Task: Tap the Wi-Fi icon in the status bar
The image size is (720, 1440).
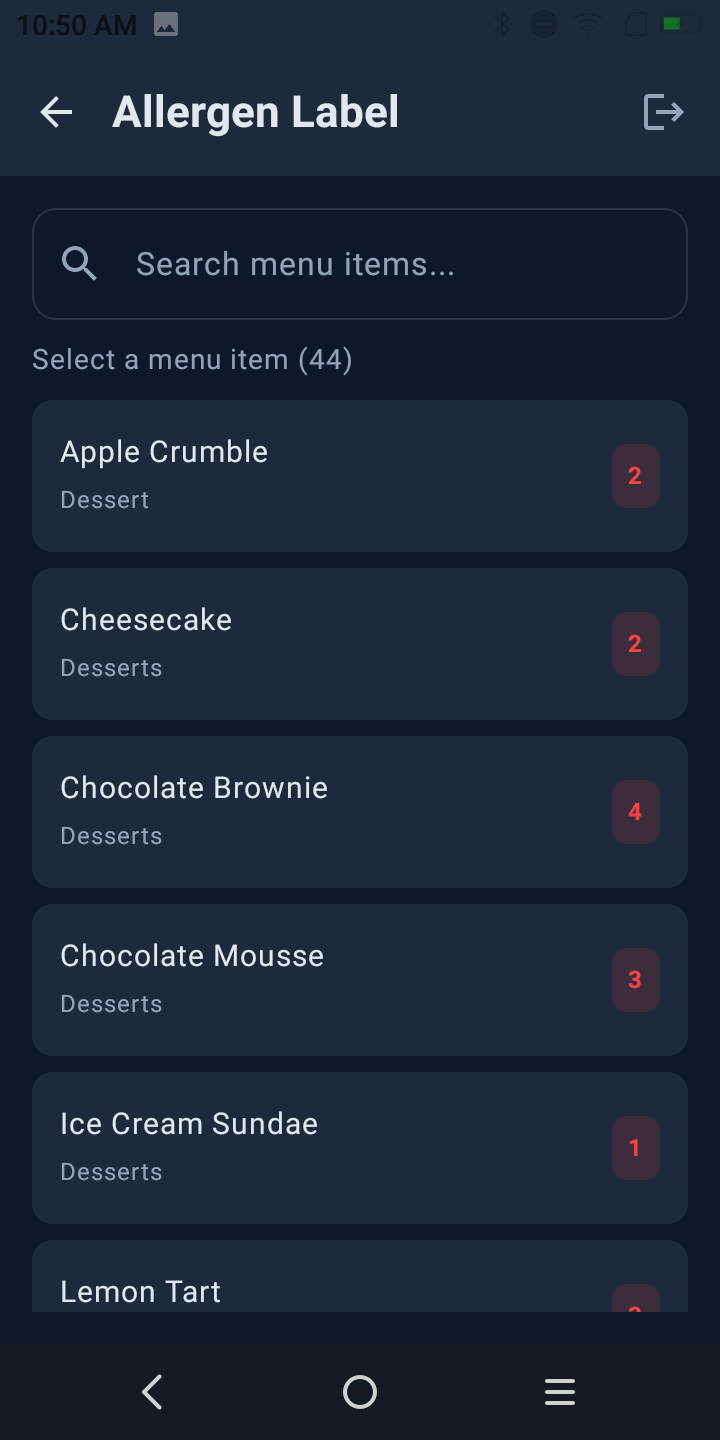Action: point(587,23)
